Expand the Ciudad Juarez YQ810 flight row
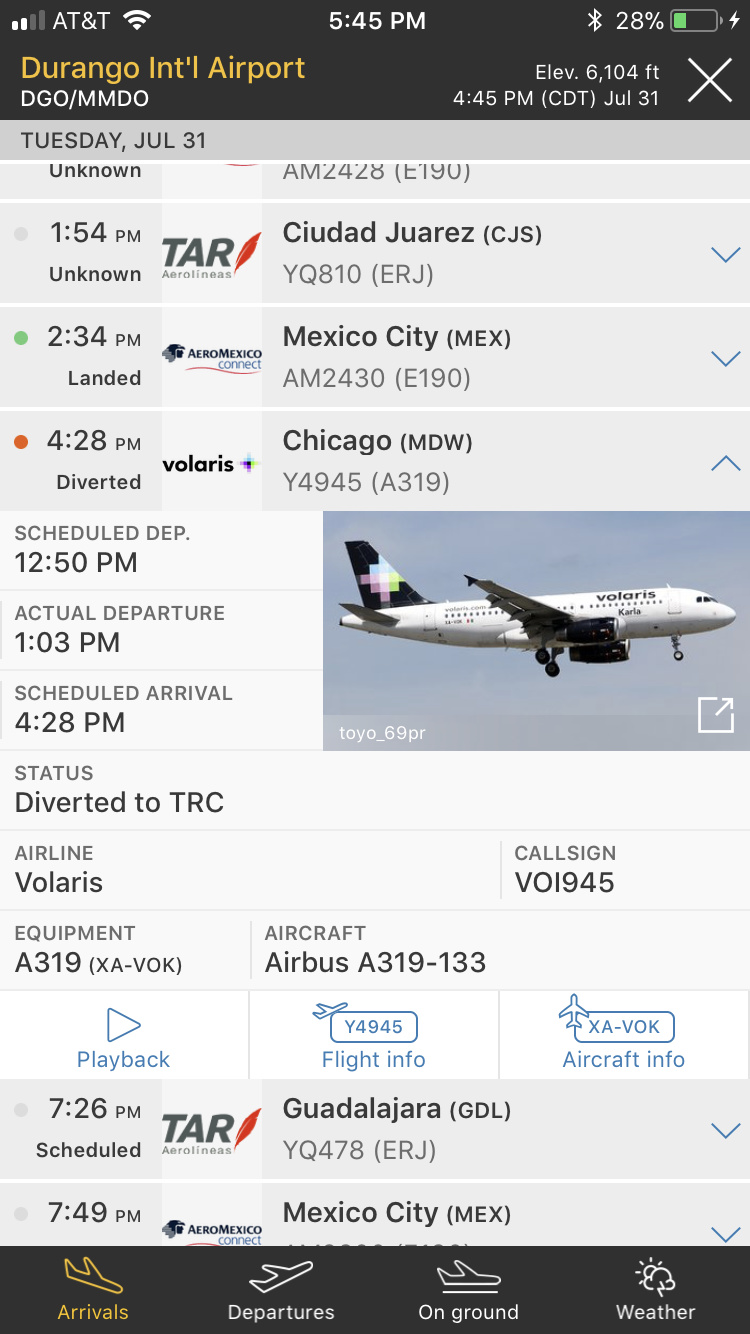 click(724, 254)
